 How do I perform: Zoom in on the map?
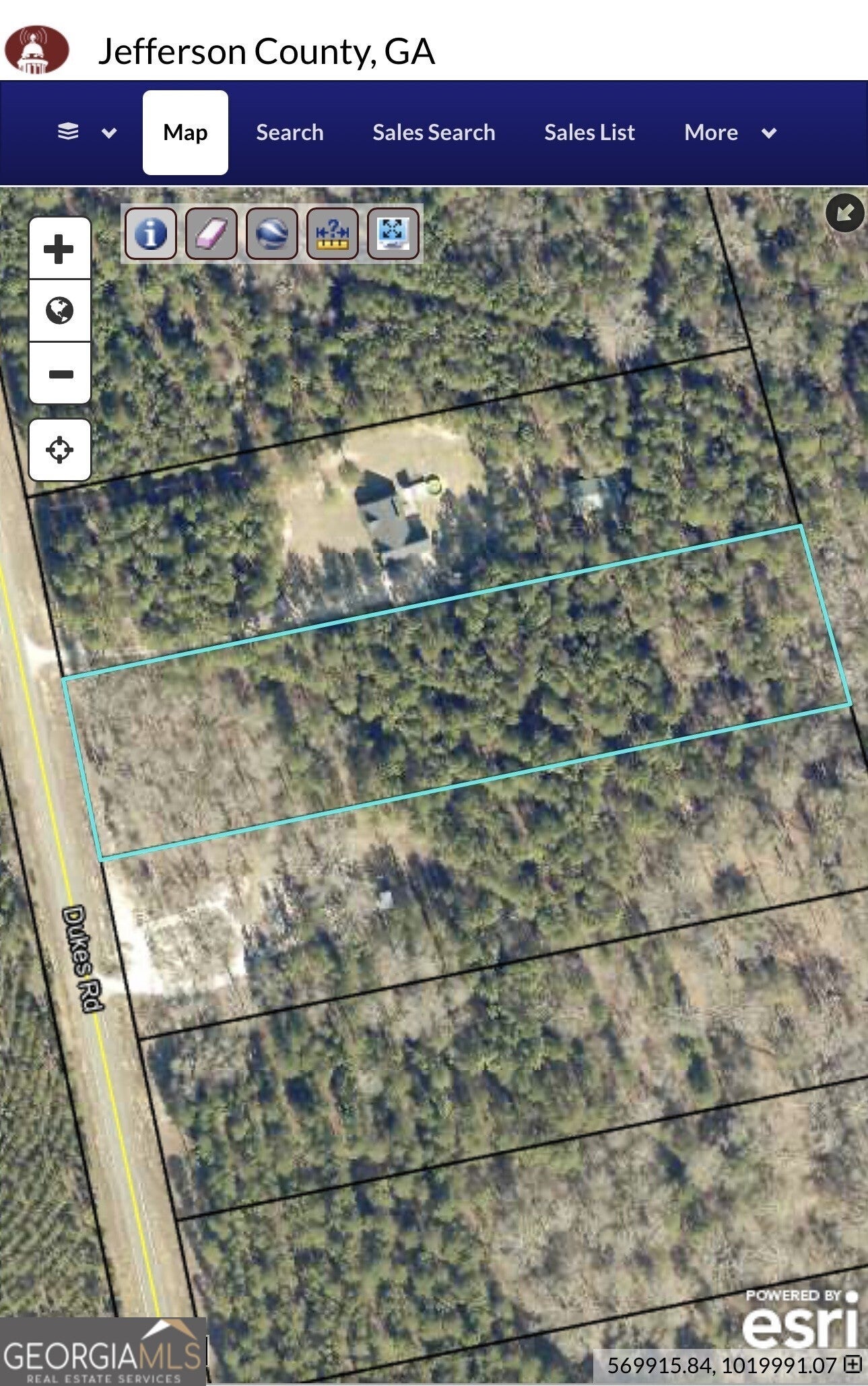[x=59, y=249]
